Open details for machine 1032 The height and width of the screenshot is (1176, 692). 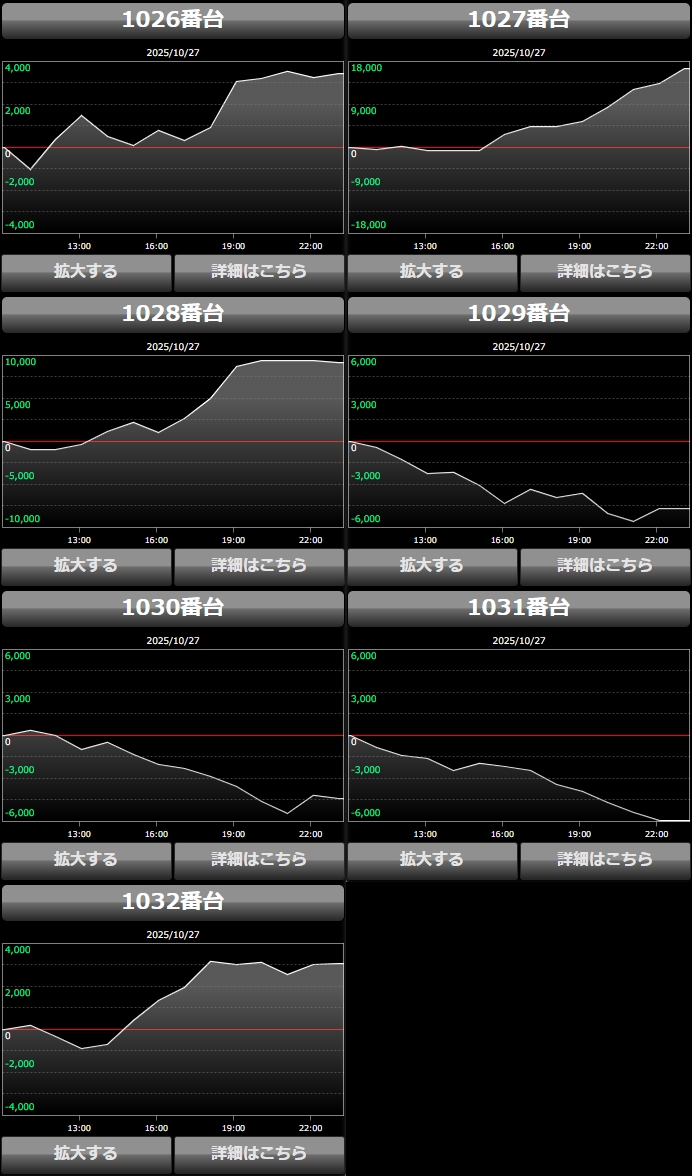(x=259, y=1154)
